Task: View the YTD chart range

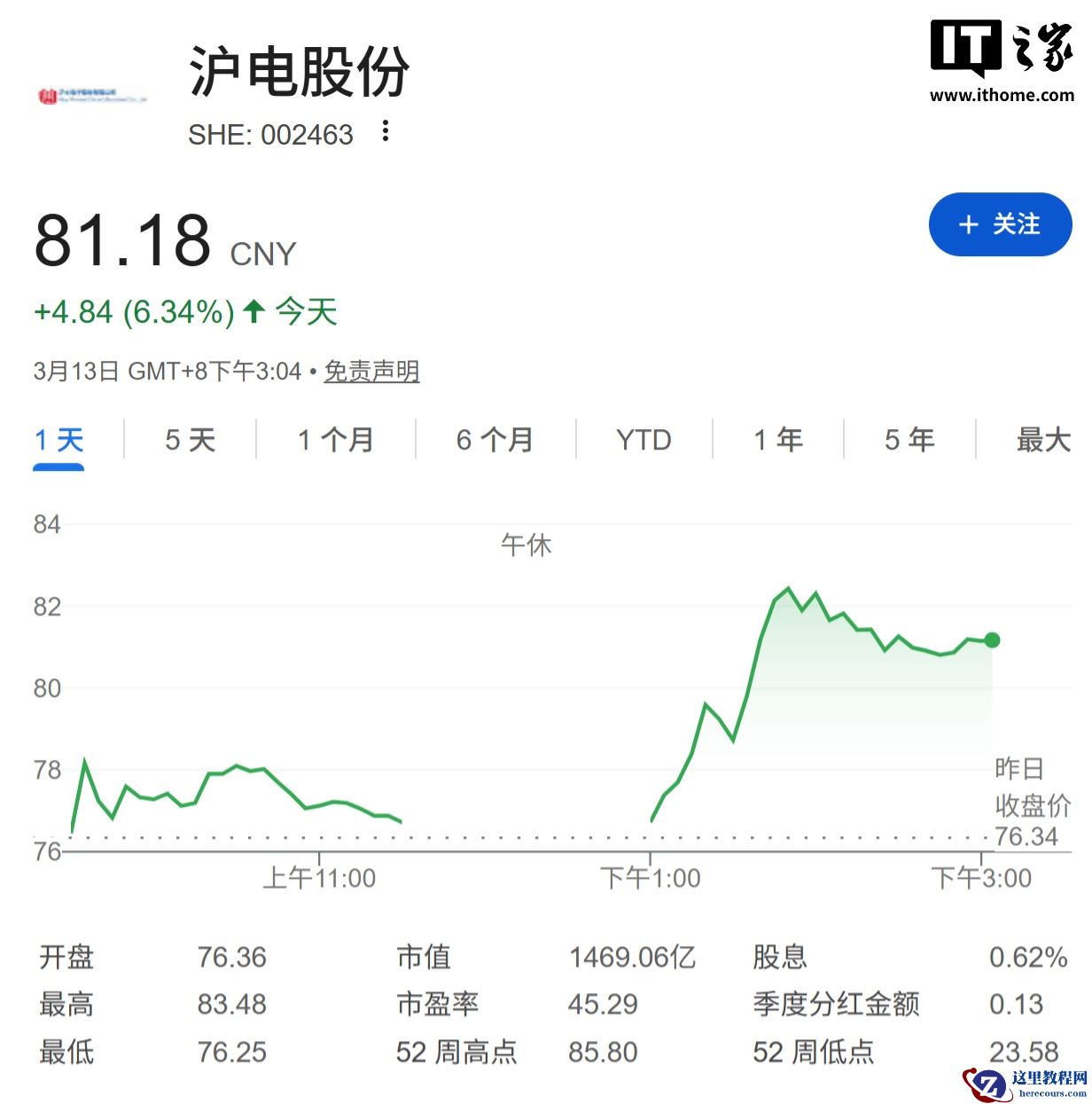Action: coord(643,440)
